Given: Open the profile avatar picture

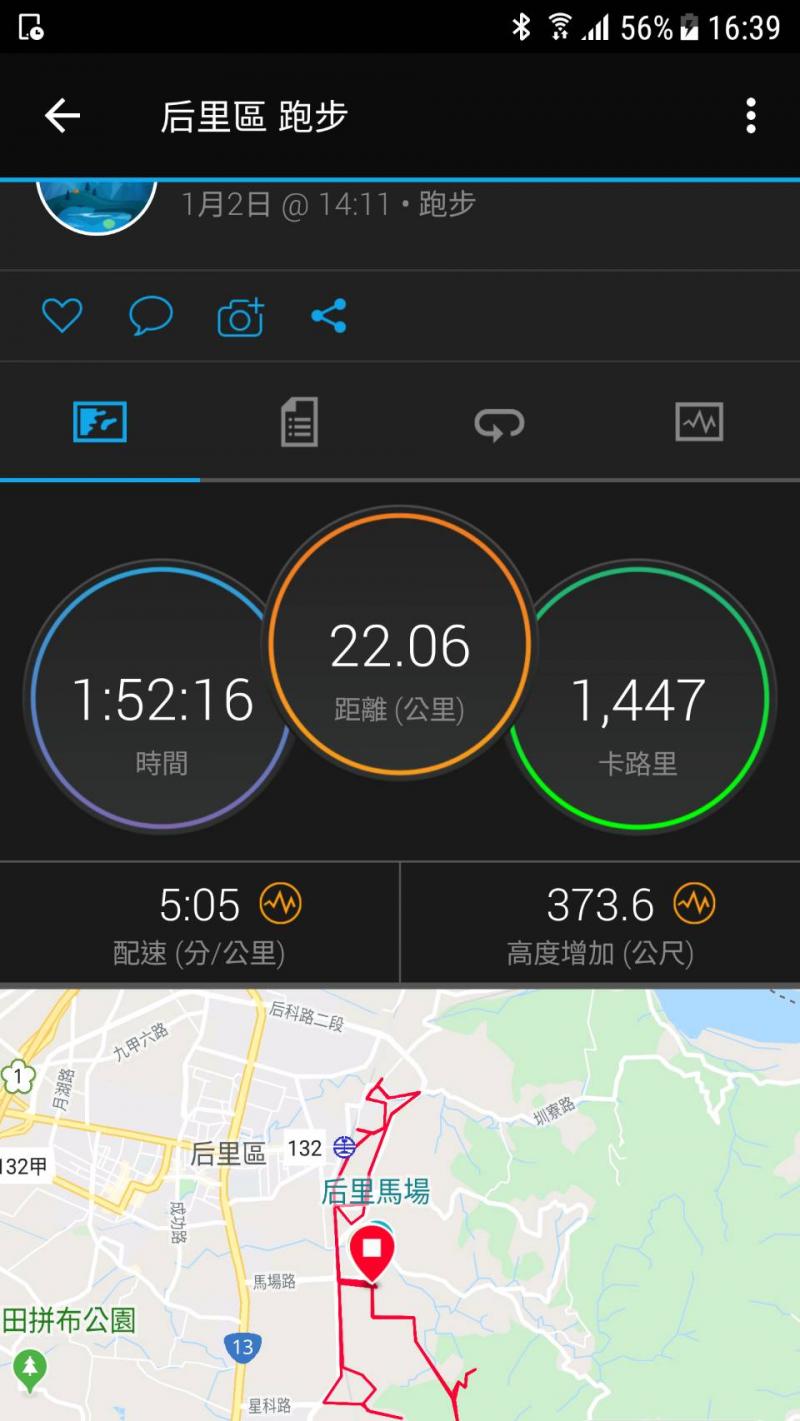Looking at the screenshot, I should [x=97, y=205].
